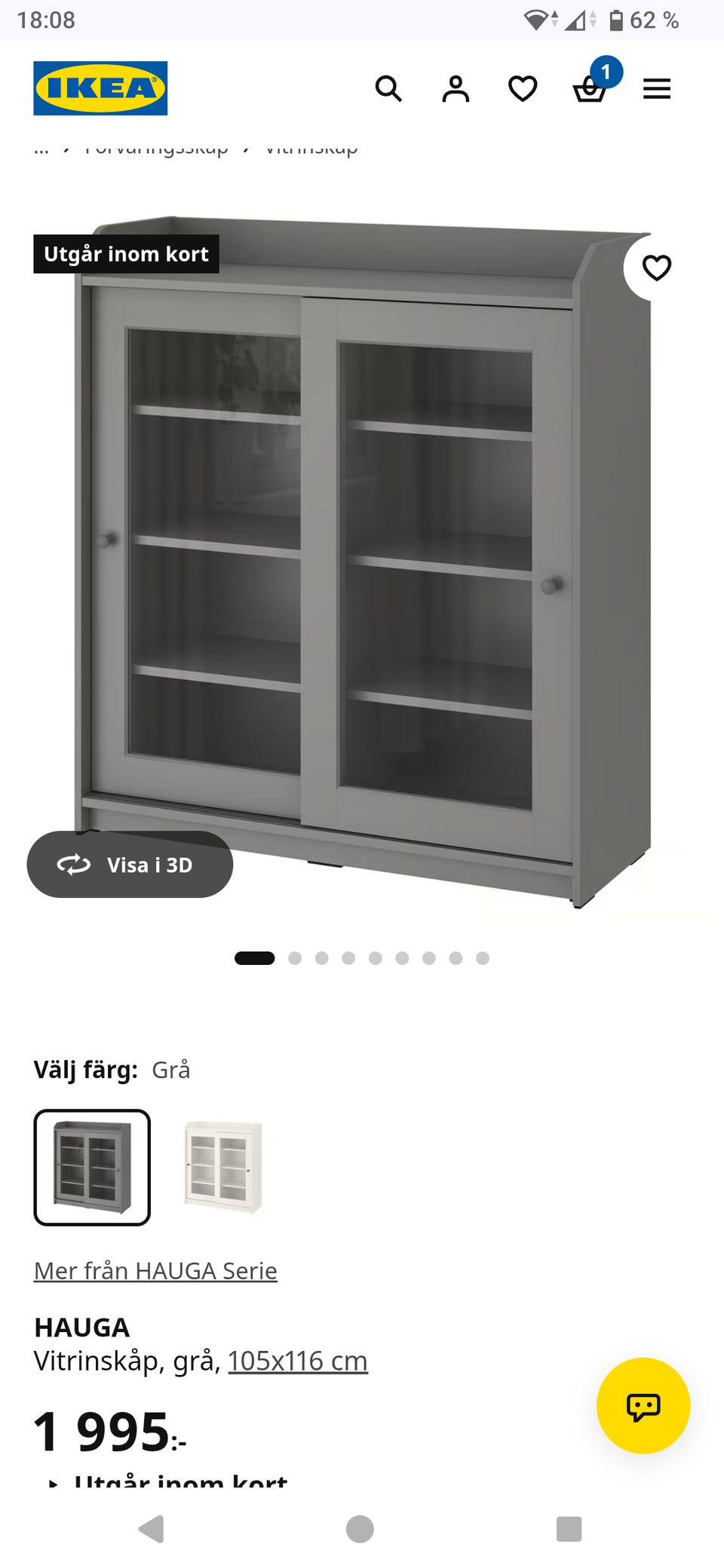Open the favorites list from header

(x=523, y=89)
